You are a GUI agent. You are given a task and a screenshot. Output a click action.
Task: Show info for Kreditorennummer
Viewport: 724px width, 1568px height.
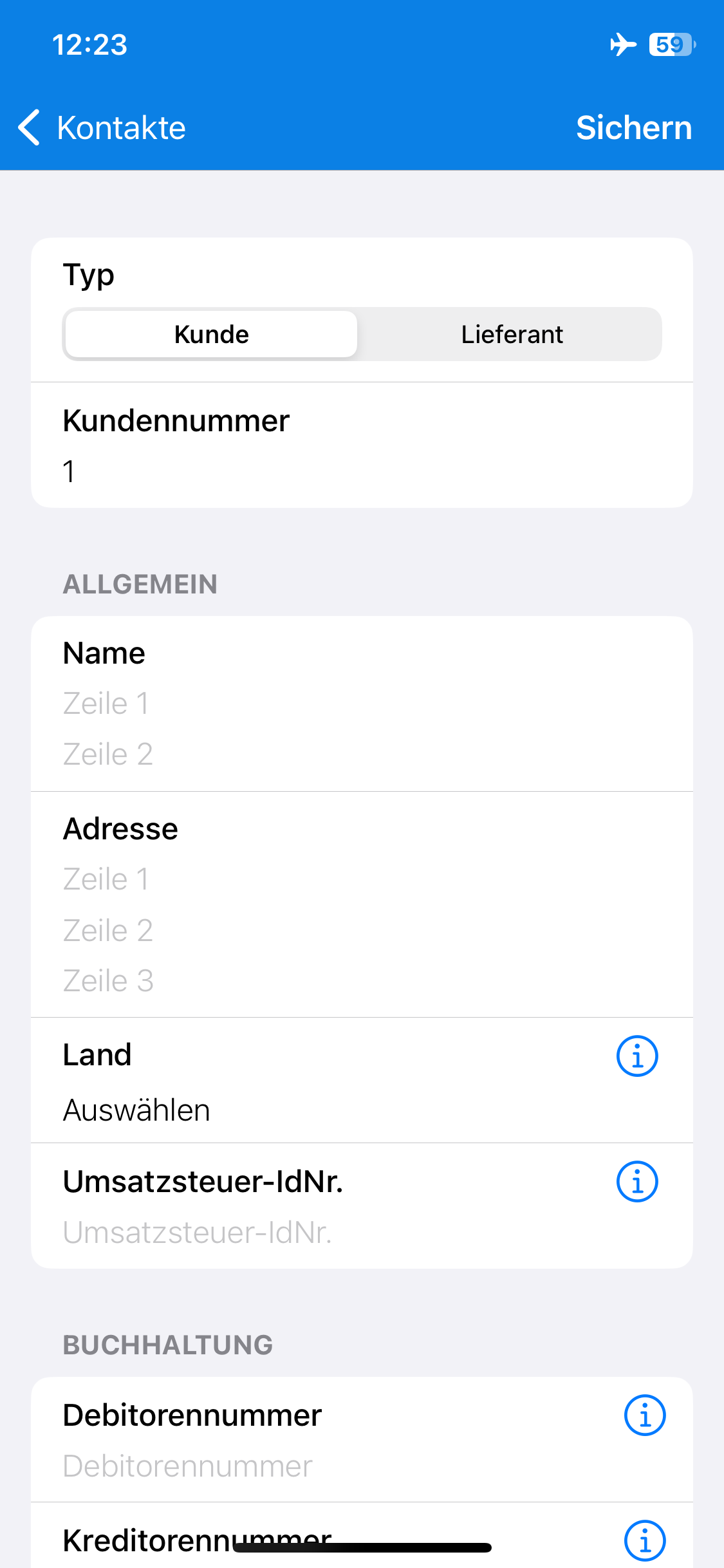[x=645, y=1540]
